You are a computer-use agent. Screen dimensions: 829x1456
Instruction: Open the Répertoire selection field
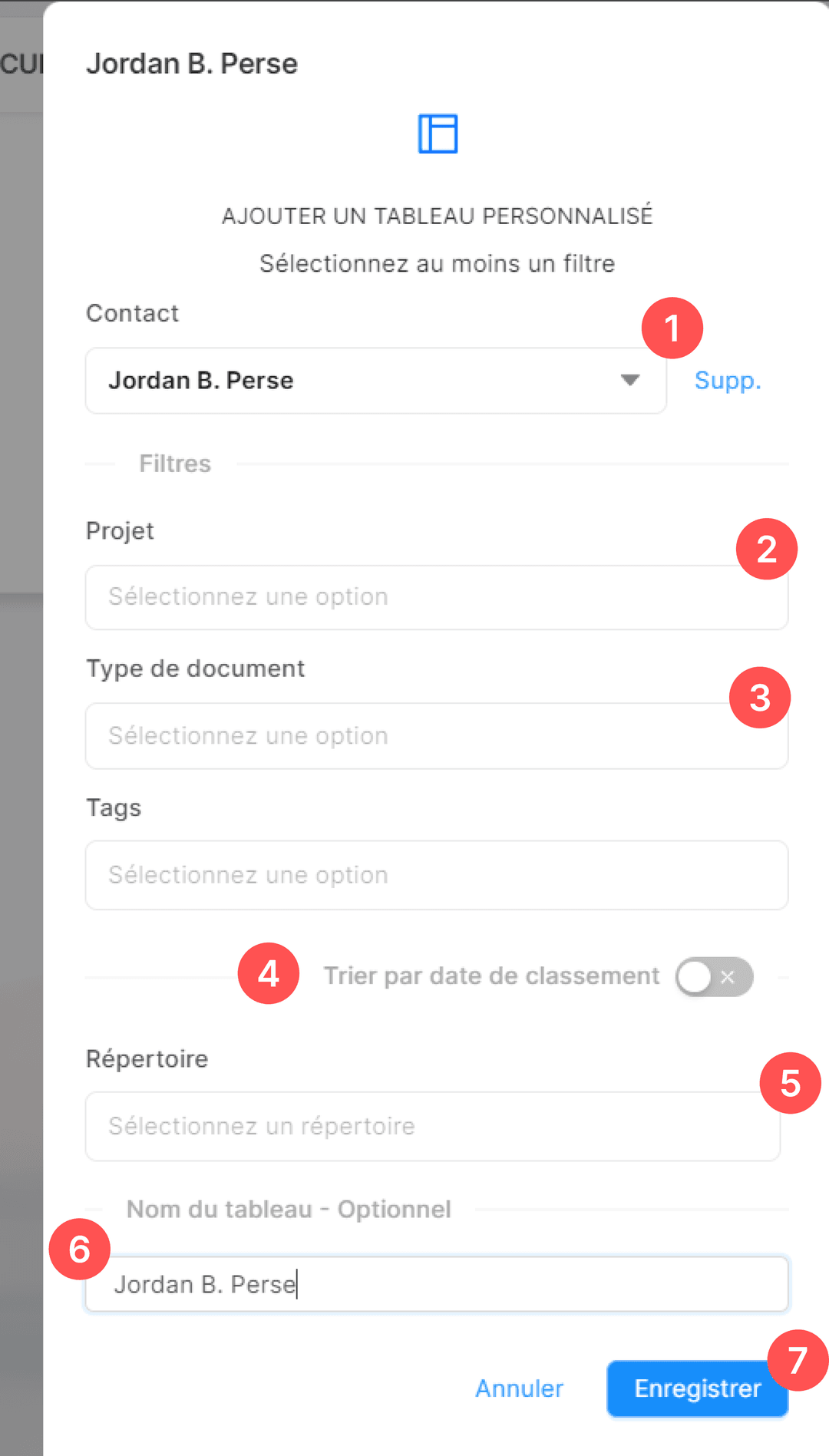432,1126
